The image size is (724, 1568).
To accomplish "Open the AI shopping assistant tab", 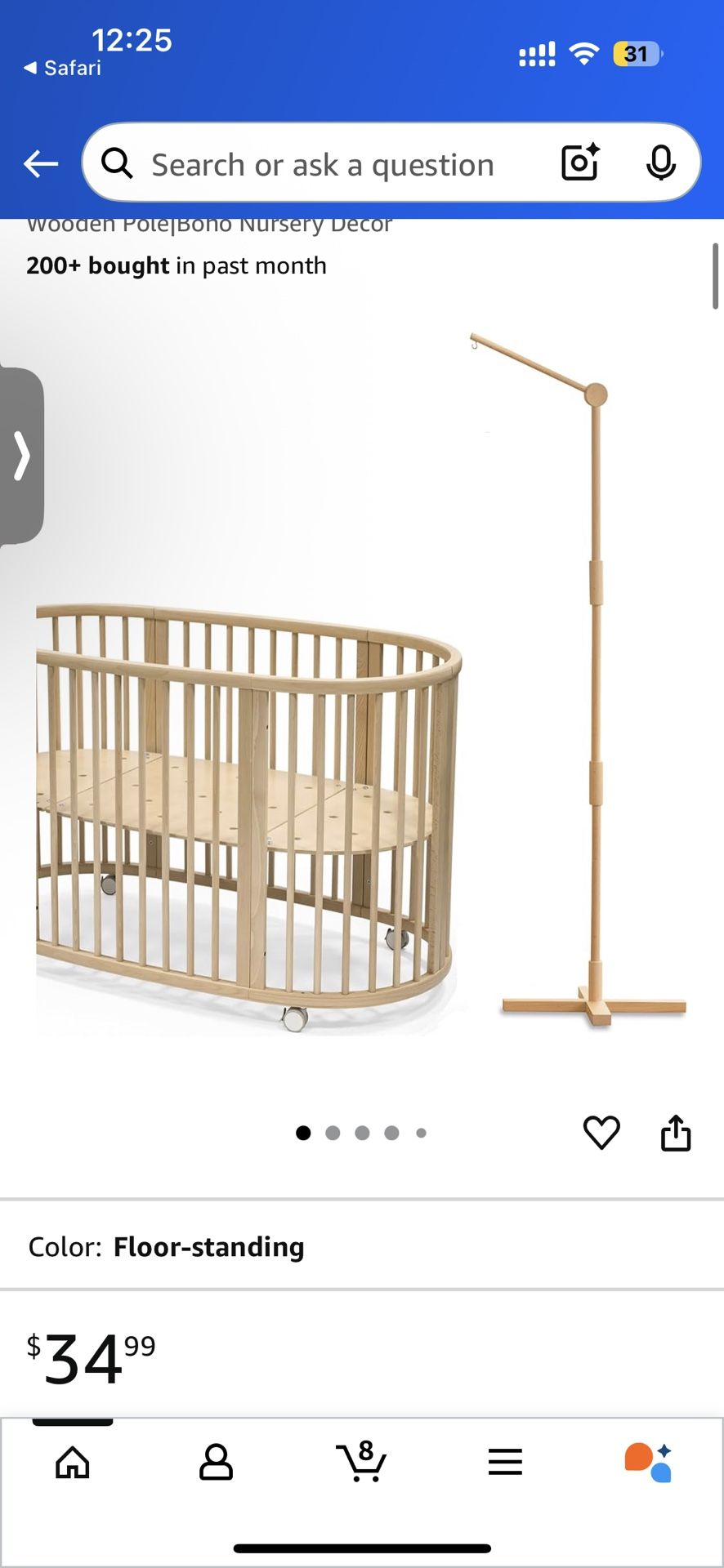I will click(x=649, y=1463).
